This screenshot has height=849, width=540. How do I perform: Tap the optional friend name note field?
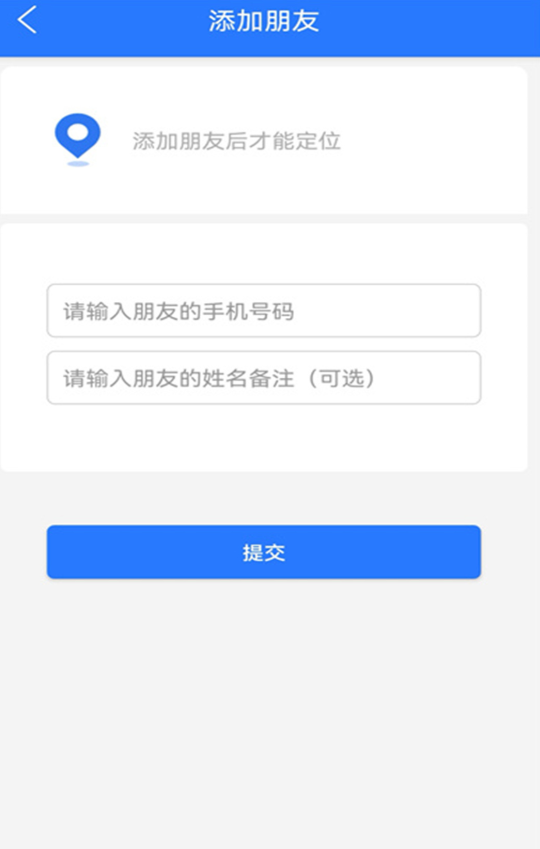[x=264, y=378]
